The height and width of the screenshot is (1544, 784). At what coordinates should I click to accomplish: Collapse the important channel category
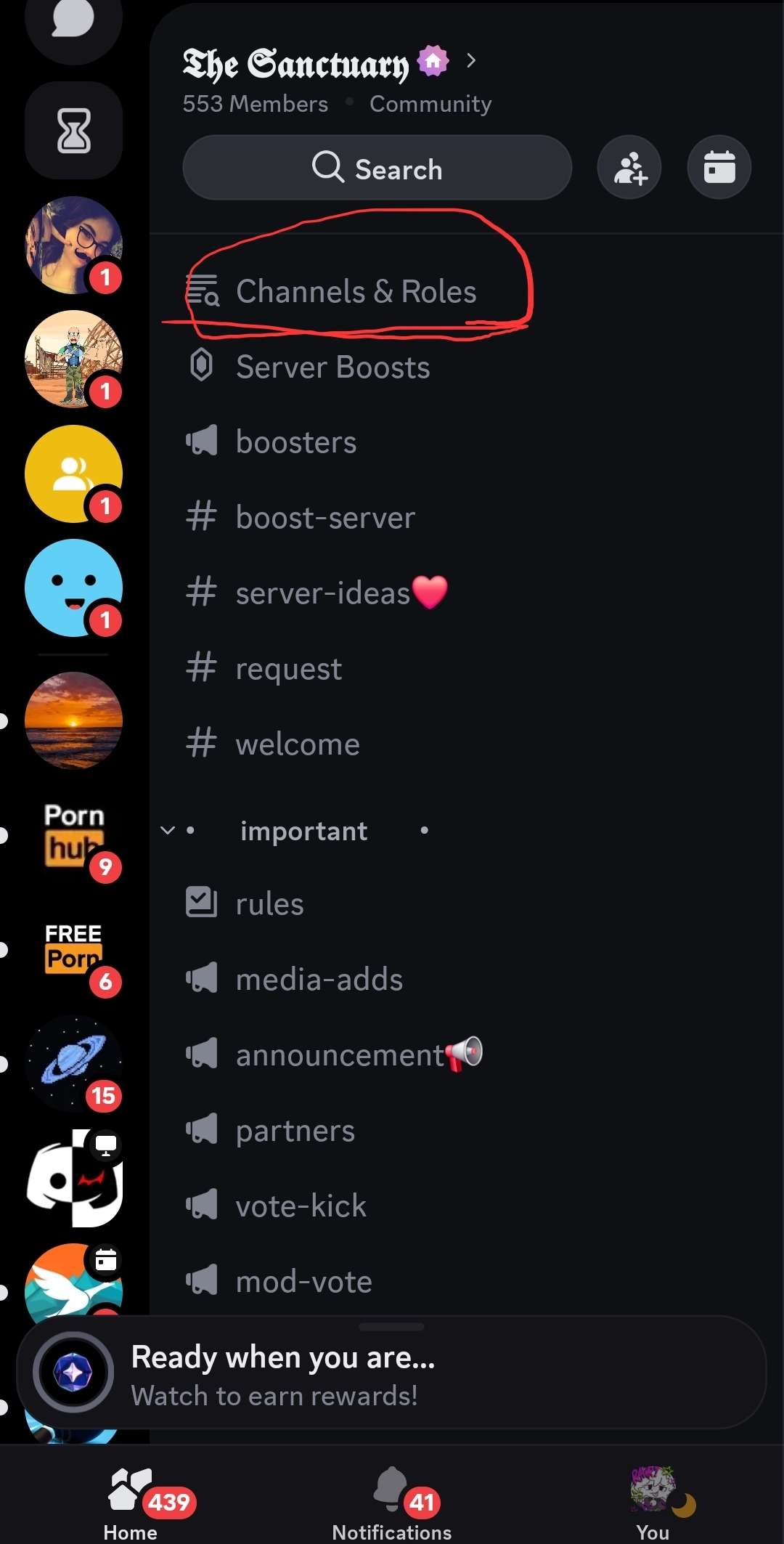tap(168, 830)
